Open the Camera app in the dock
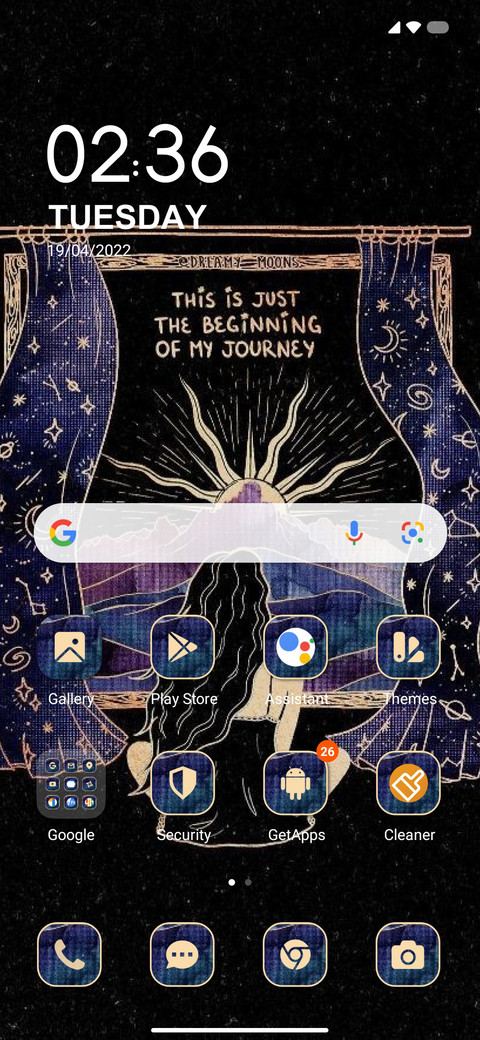Viewport: 480px width, 1040px height. pyautogui.click(x=408, y=955)
